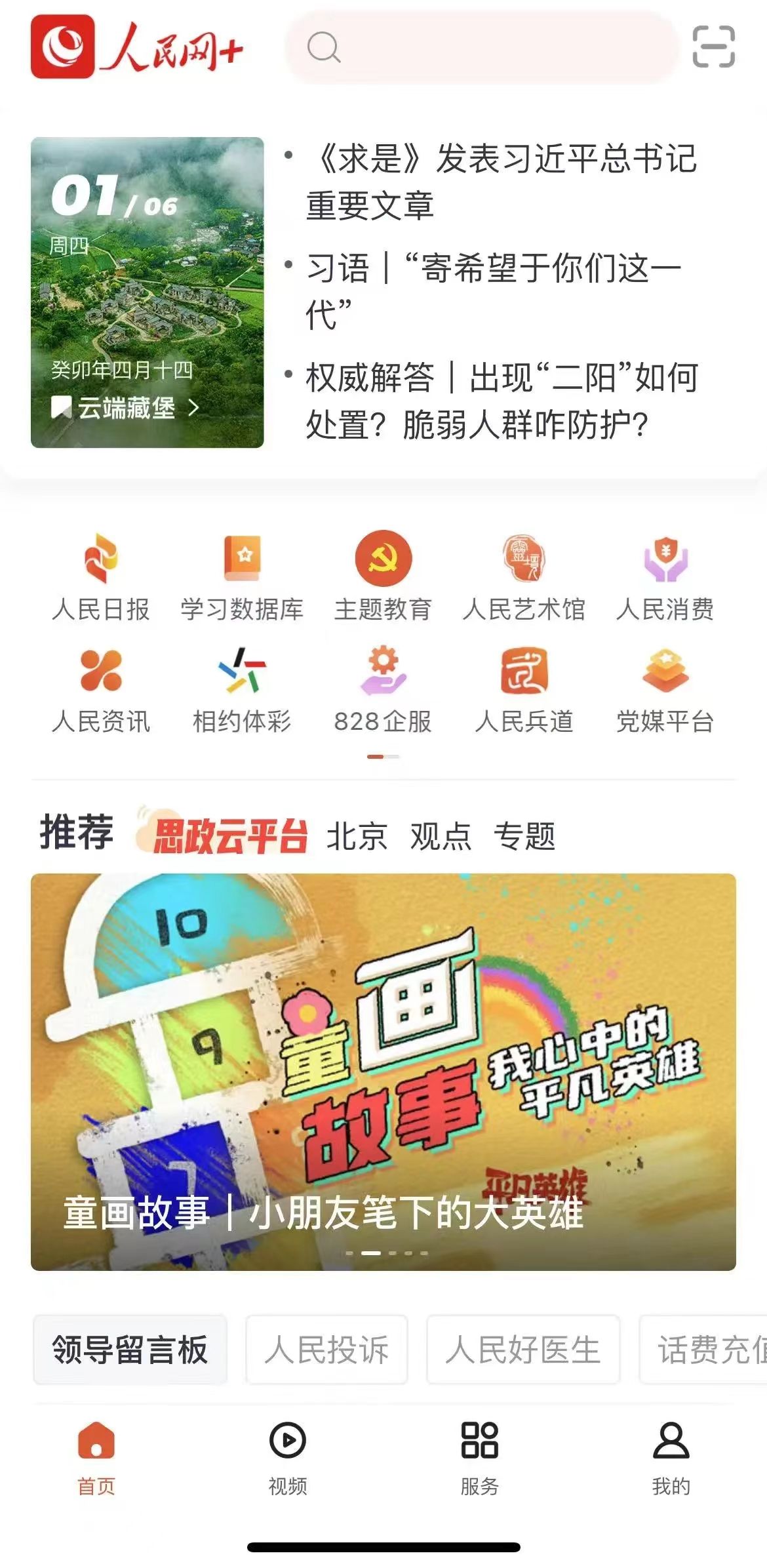
Task: Read the 《求是》发表习近平总书记重要文章 headline
Action: tap(501, 182)
